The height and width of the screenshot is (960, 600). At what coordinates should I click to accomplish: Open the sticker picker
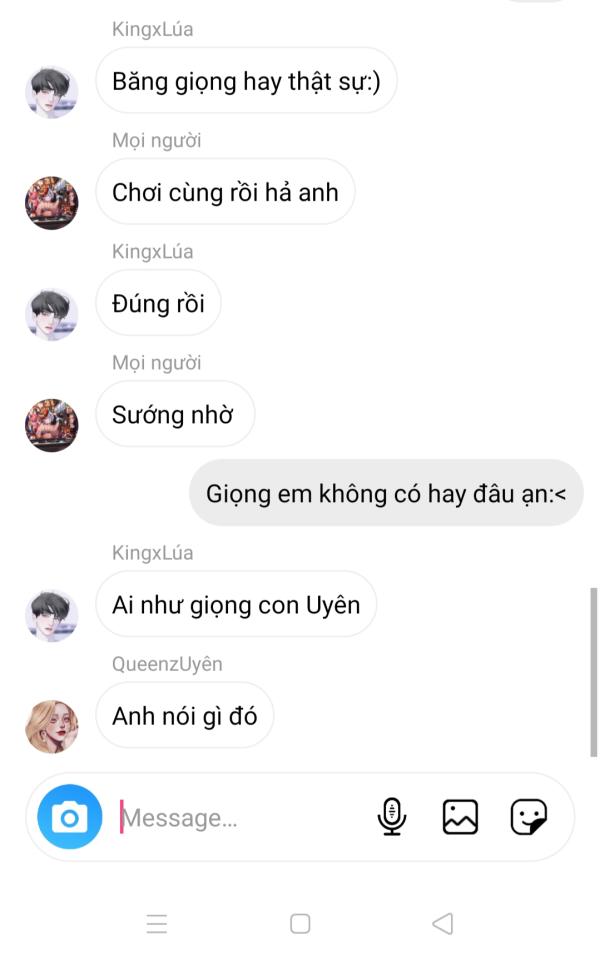(528, 817)
